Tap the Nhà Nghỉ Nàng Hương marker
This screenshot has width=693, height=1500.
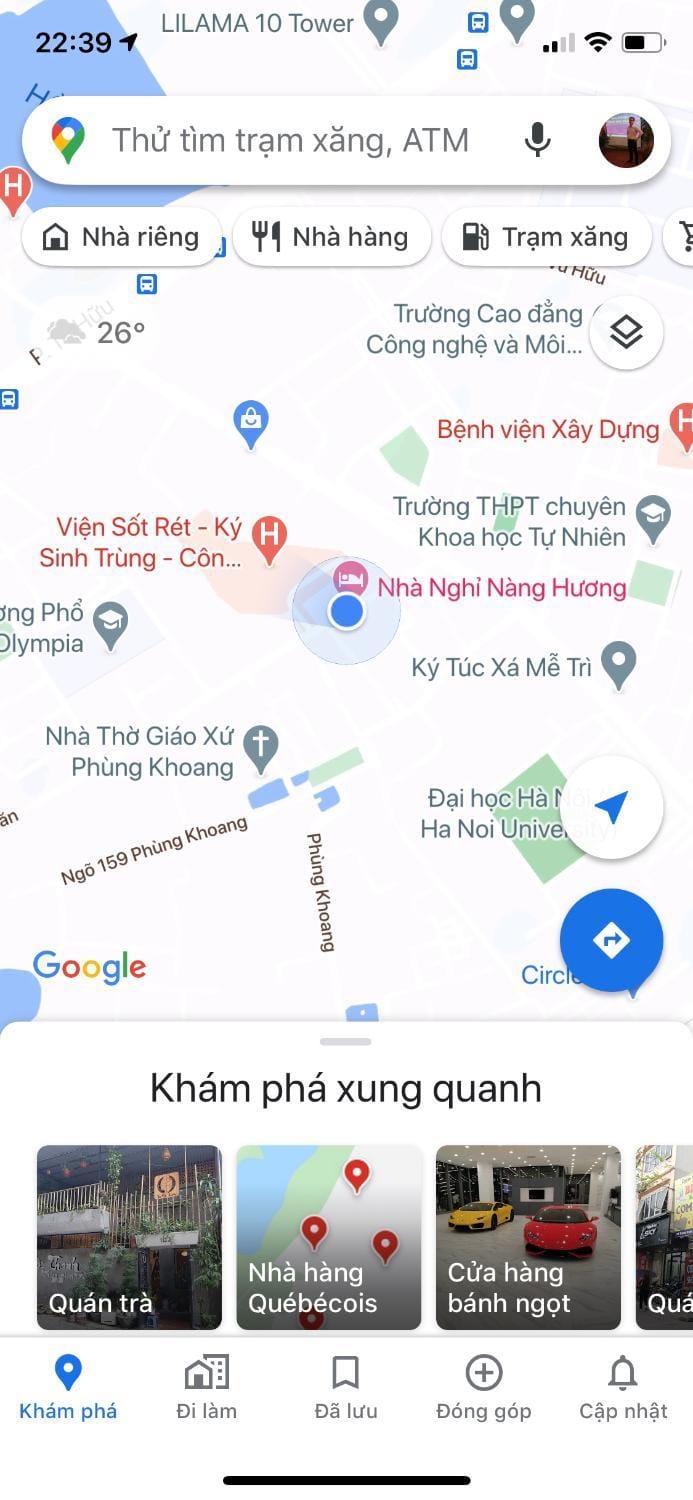pos(350,579)
